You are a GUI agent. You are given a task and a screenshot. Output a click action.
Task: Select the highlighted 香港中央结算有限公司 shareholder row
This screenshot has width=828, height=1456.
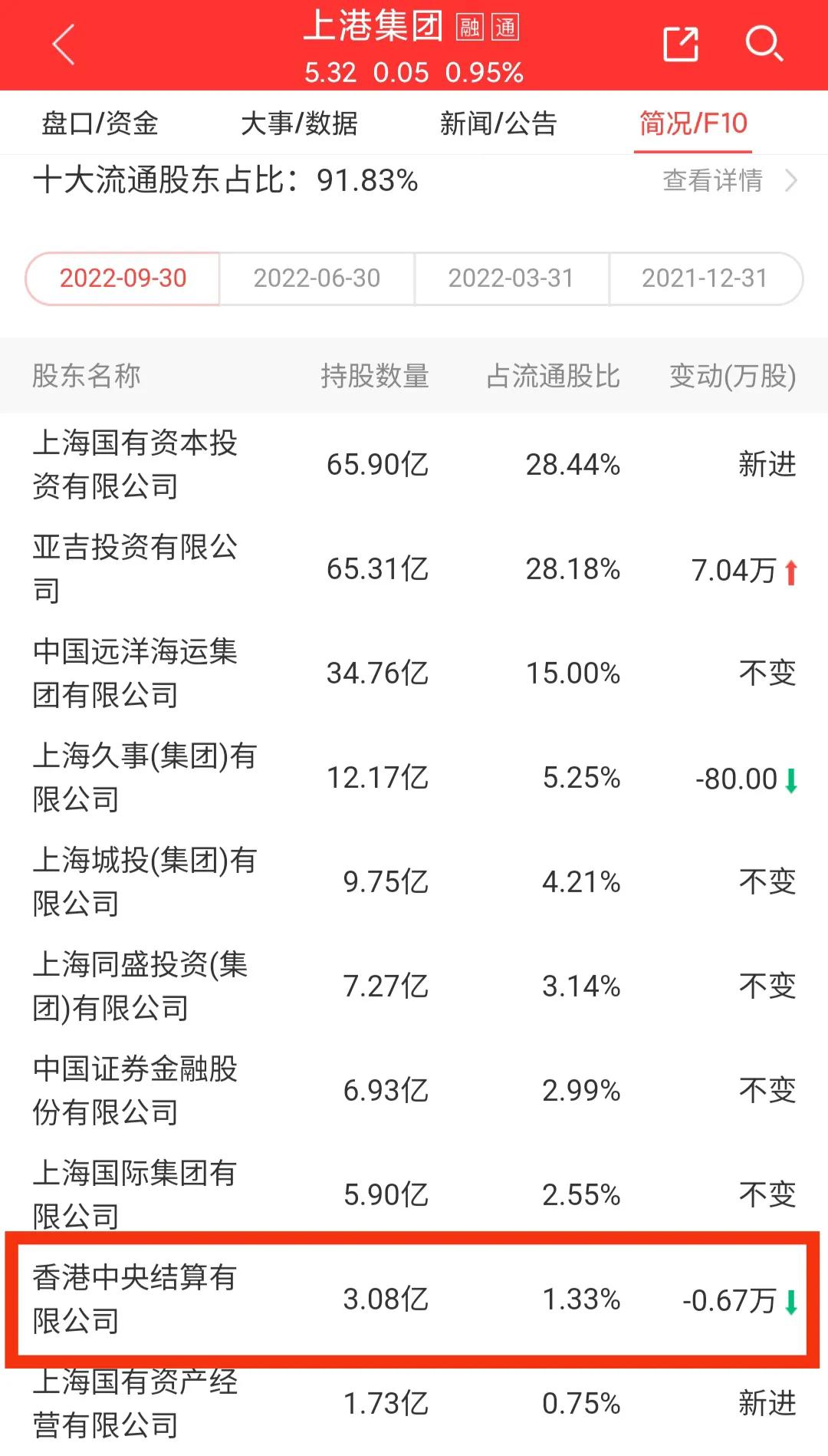tap(414, 1298)
